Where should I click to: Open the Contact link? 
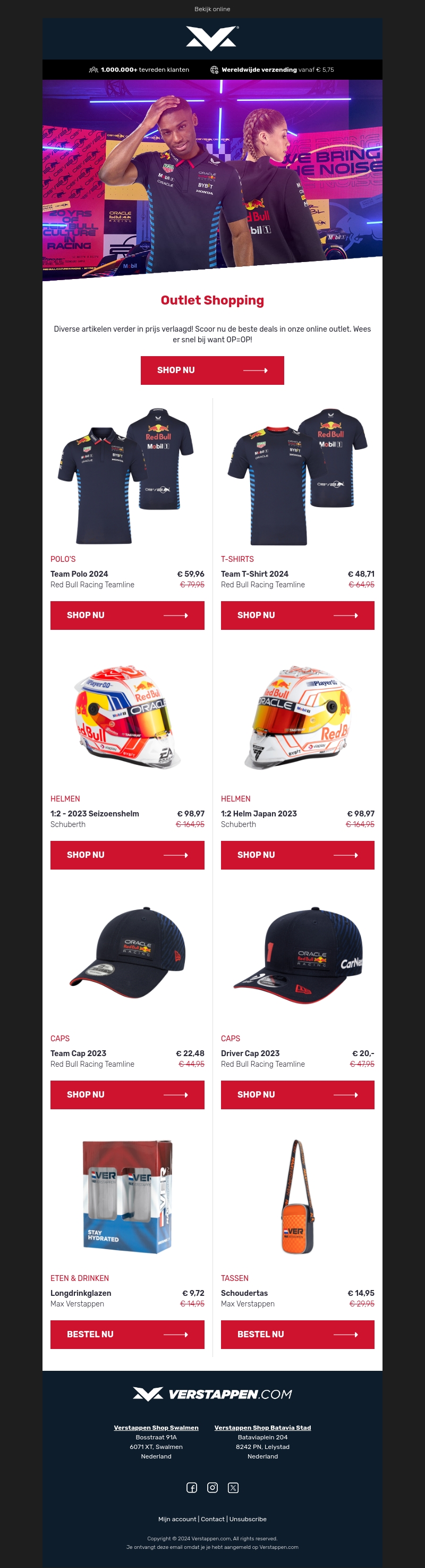pos(213,1519)
